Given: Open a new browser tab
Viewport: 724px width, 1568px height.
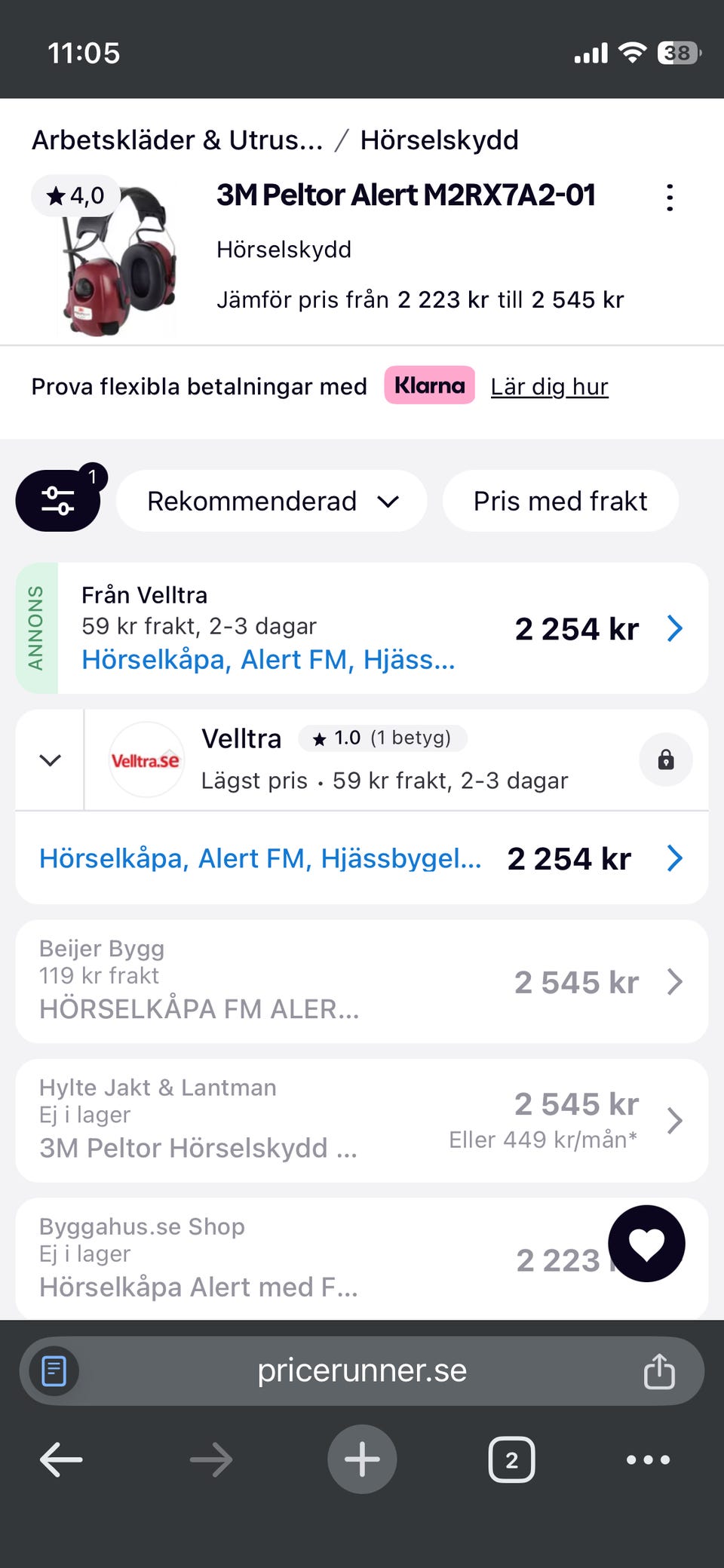Looking at the screenshot, I should (362, 1459).
